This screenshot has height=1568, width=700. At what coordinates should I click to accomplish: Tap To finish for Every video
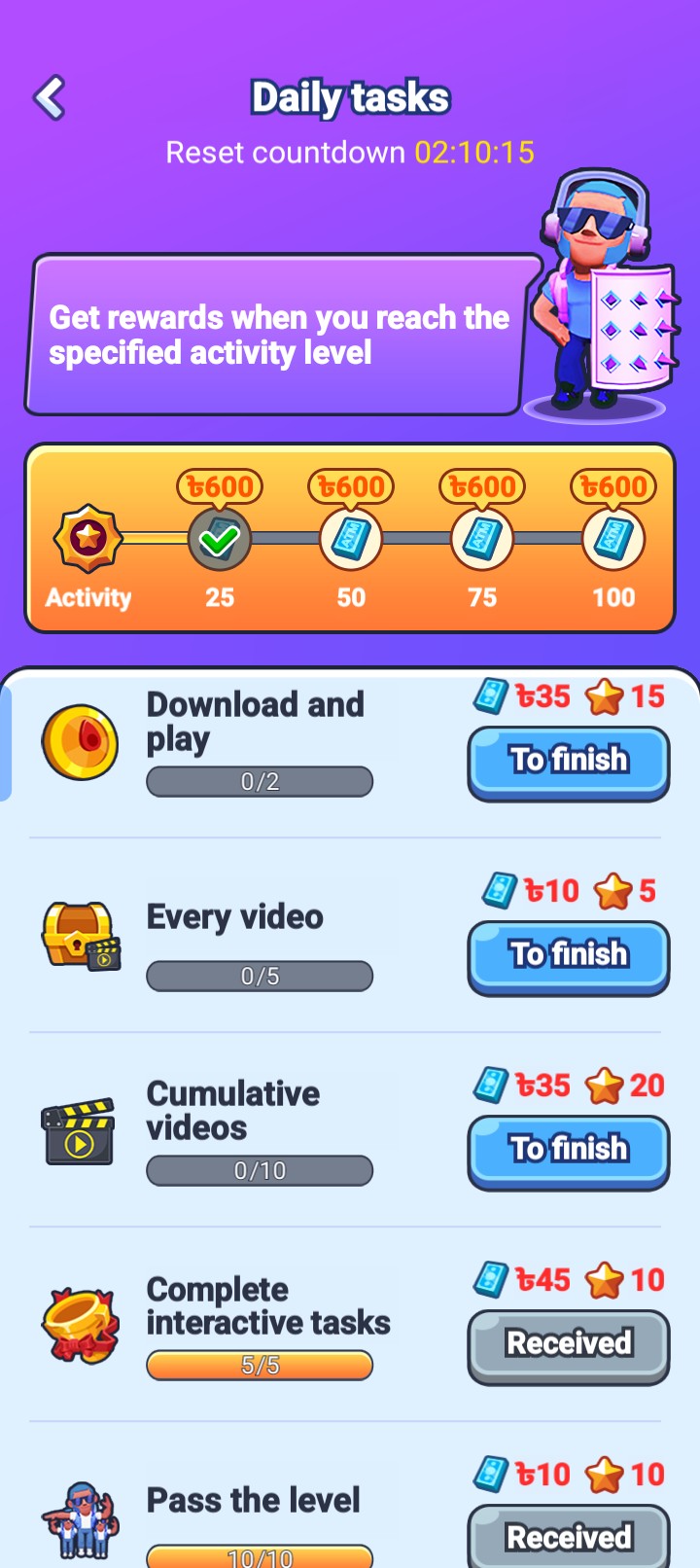(x=569, y=955)
